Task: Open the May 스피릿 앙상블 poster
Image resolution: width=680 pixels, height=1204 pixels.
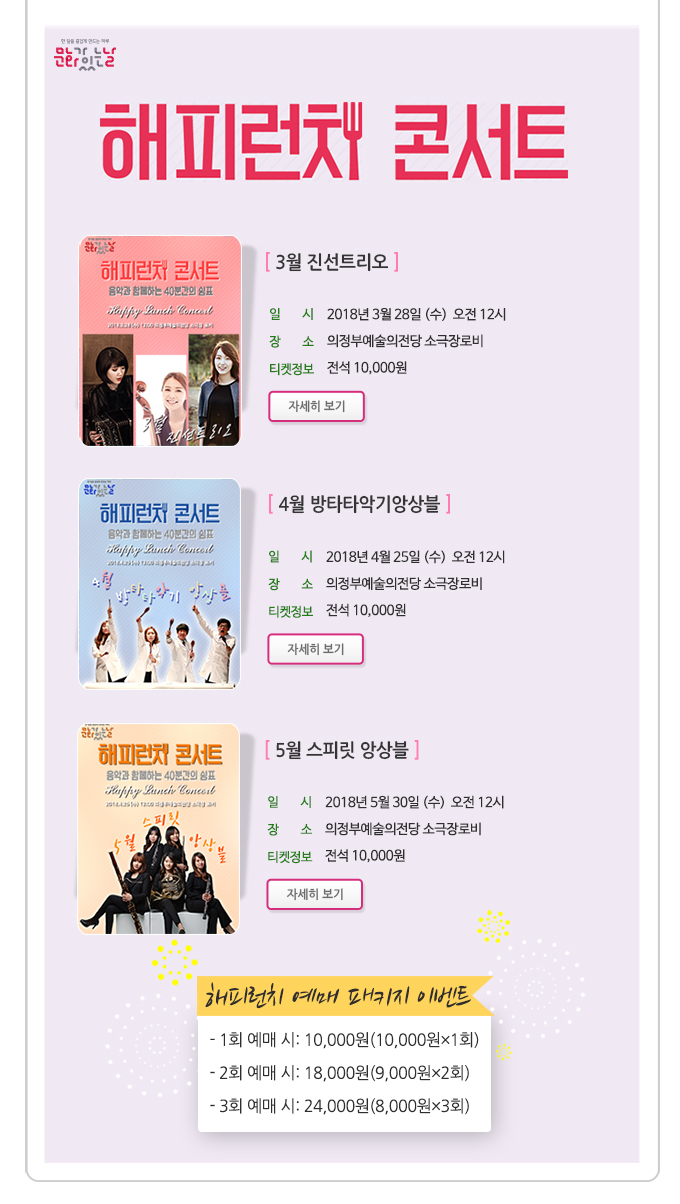Action: tap(159, 829)
